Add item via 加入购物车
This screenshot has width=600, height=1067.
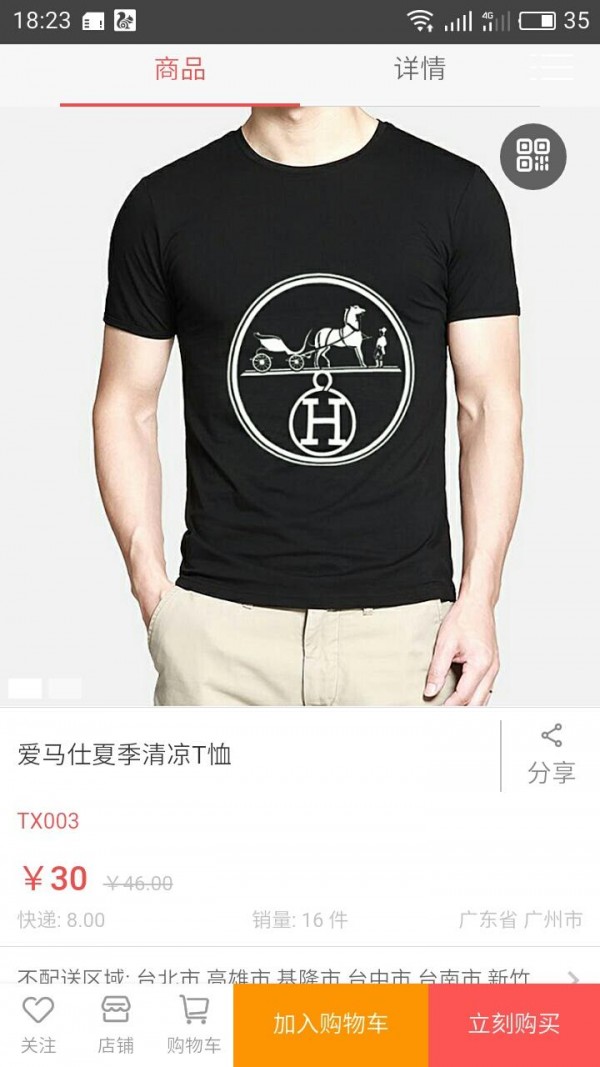click(x=331, y=1025)
